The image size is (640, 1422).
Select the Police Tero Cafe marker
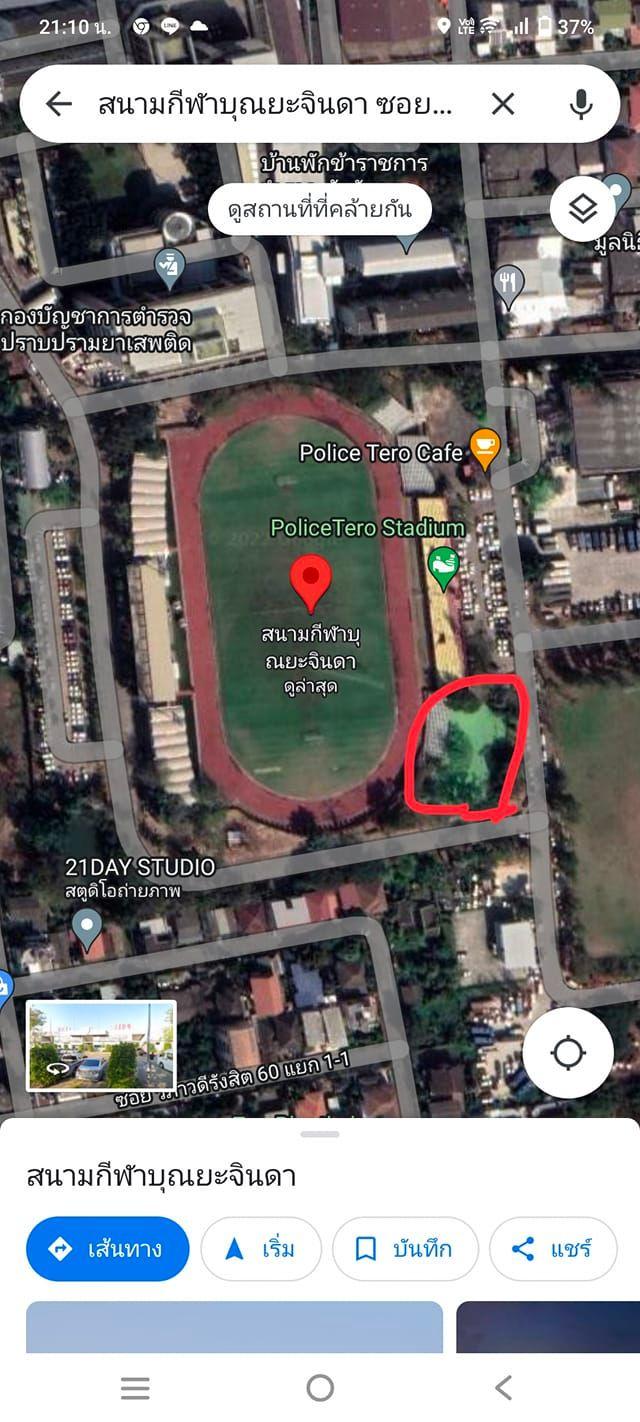[484, 450]
